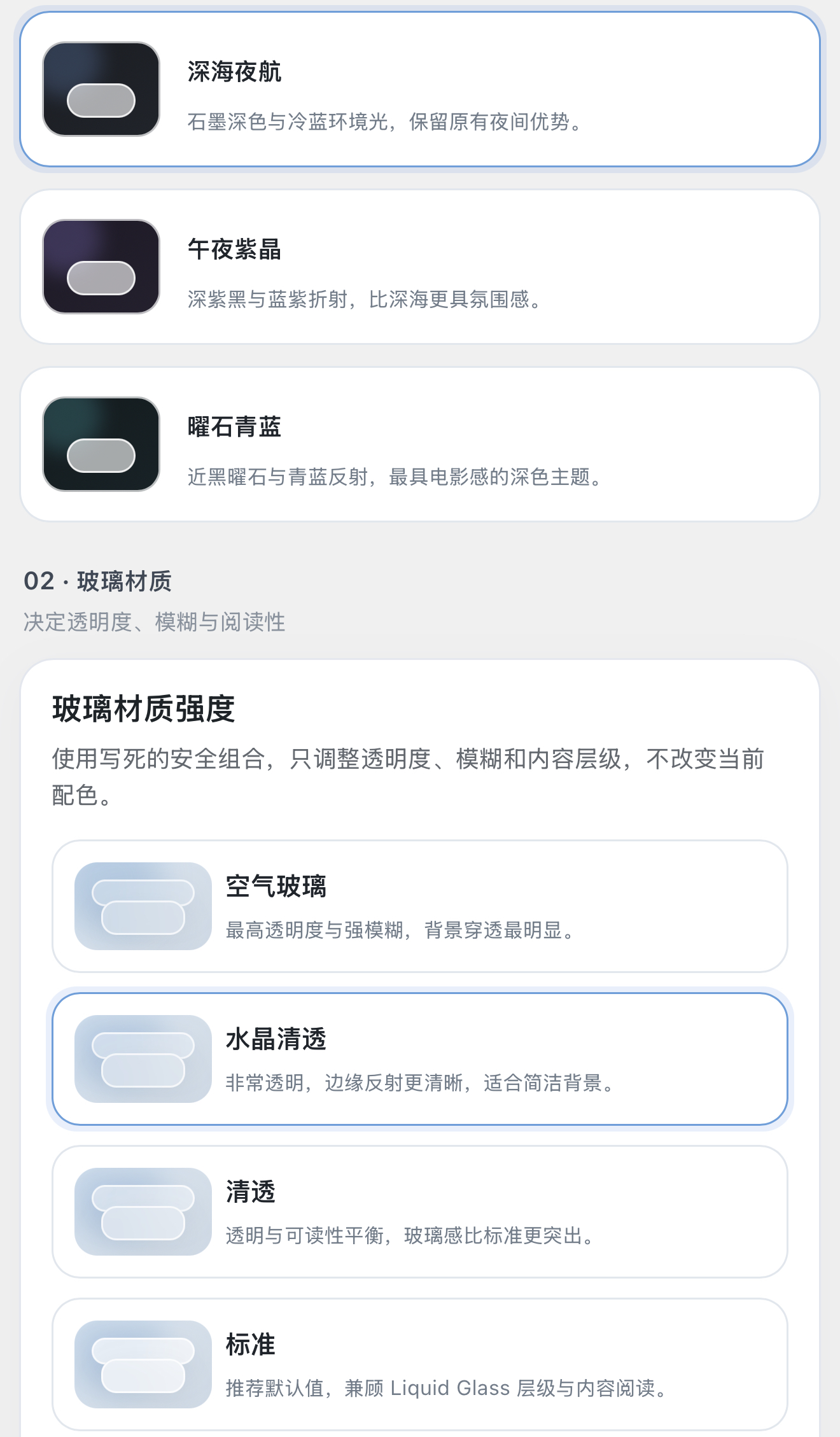Viewport: 840px width, 1437px height.
Task: Set glass material to 标准
Action: tap(420, 1364)
